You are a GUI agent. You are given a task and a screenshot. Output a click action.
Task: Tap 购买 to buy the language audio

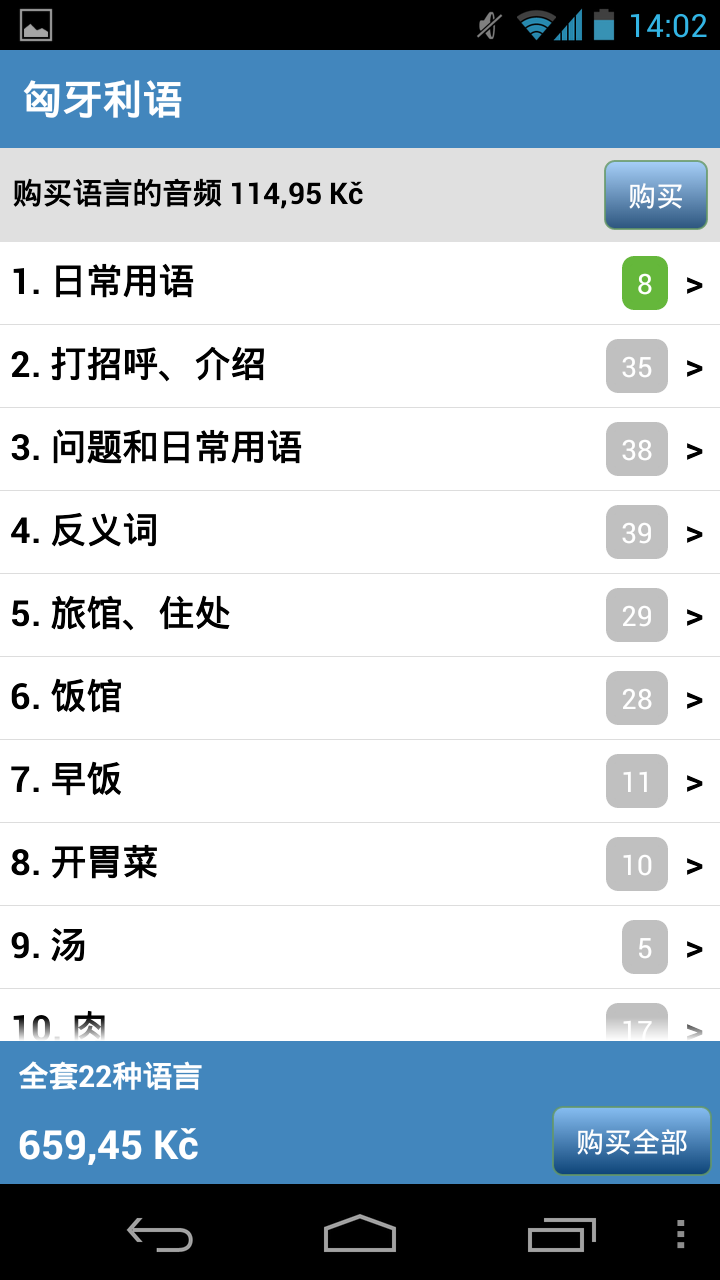coord(655,195)
